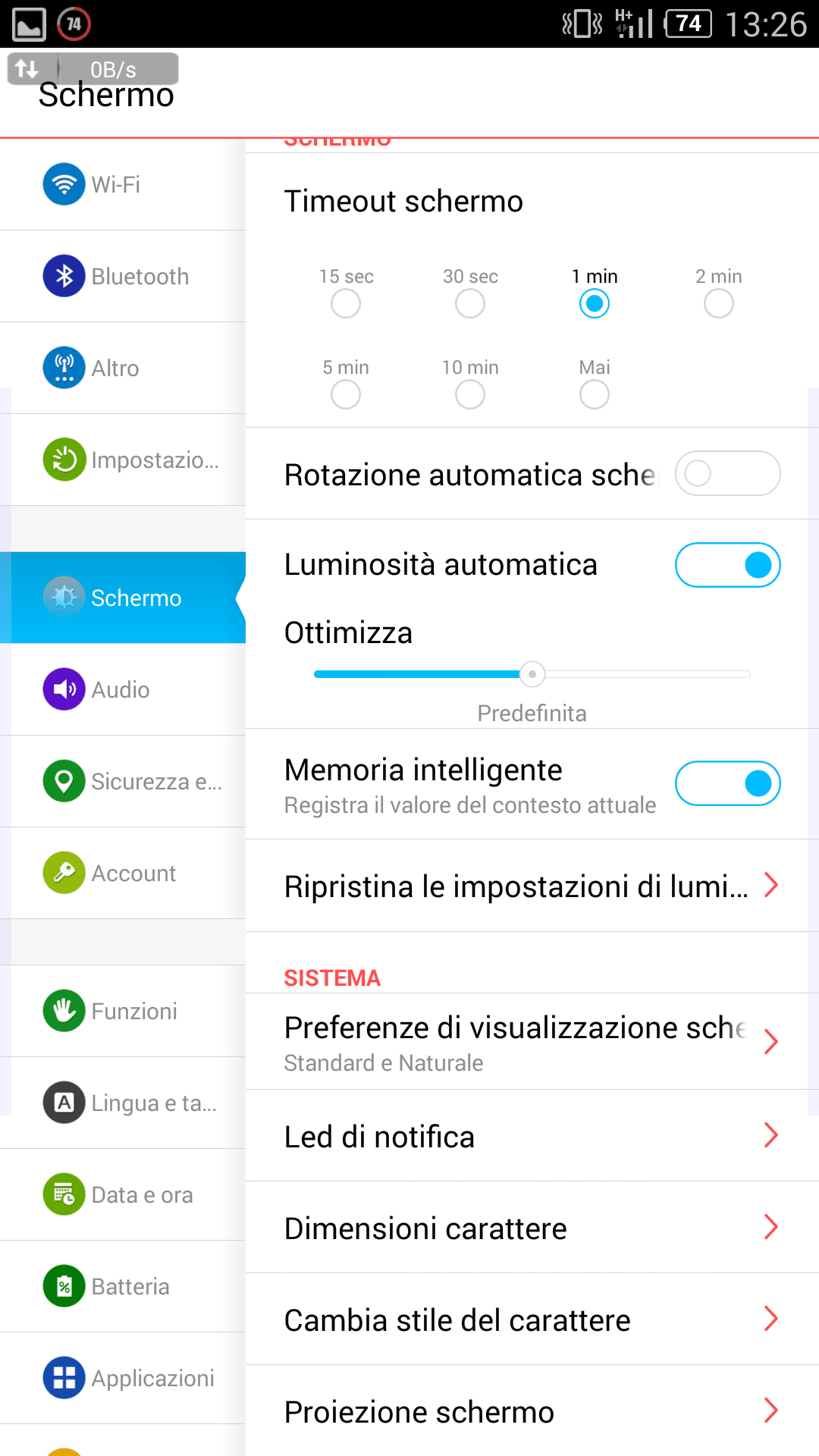Open Cambia stile del carattere
819x1456 pixels.
pos(531,1319)
